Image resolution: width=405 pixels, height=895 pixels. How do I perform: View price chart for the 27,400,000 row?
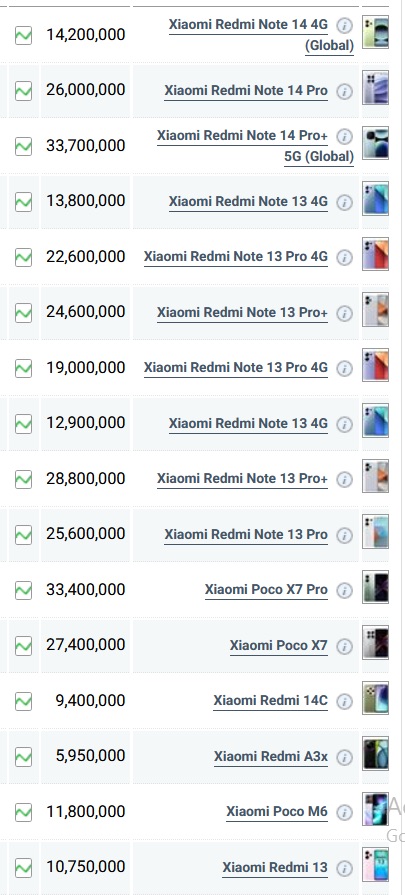click(x=23, y=646)
